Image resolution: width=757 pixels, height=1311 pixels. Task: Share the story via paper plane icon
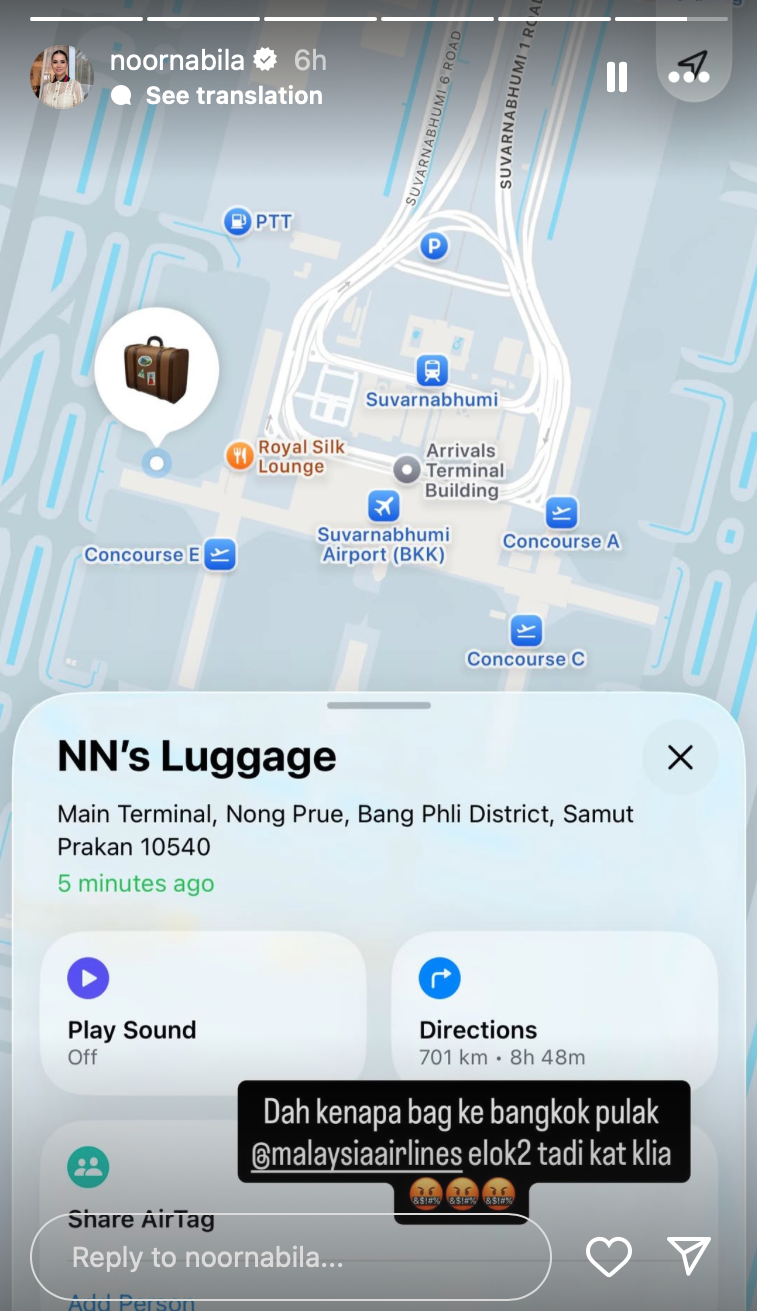pyautogui.click(x=689, y=1256)
